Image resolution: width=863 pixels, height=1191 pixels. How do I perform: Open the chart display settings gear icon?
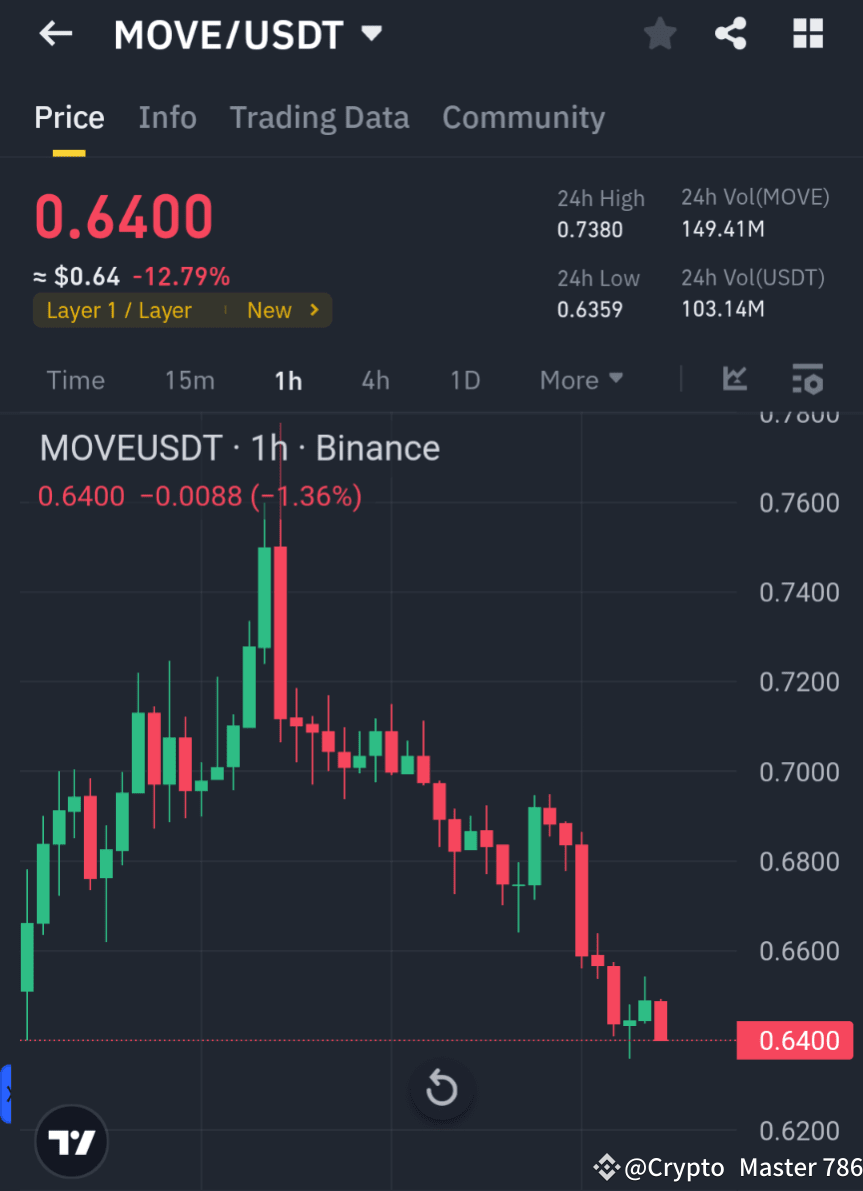pos(807,380)
